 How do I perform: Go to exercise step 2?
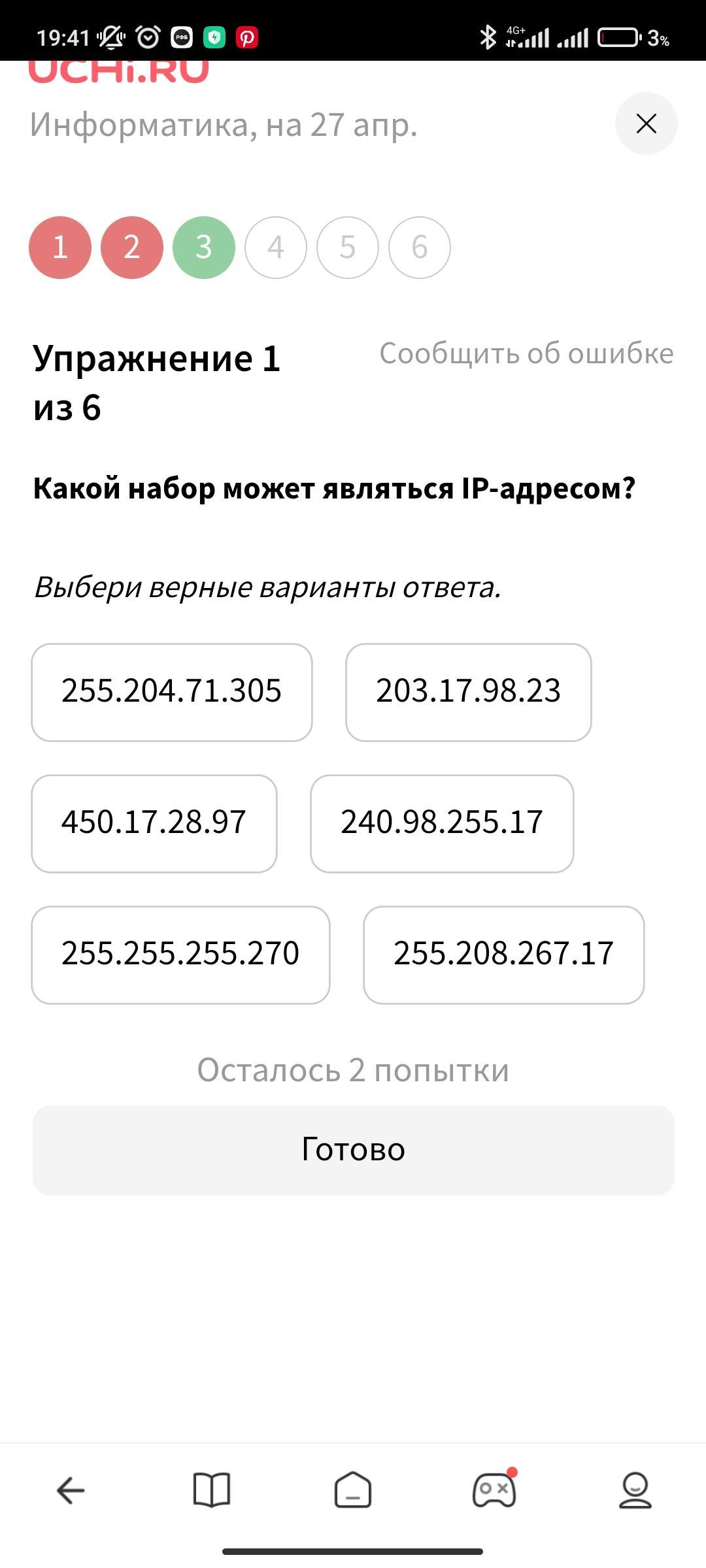[132, 248]
